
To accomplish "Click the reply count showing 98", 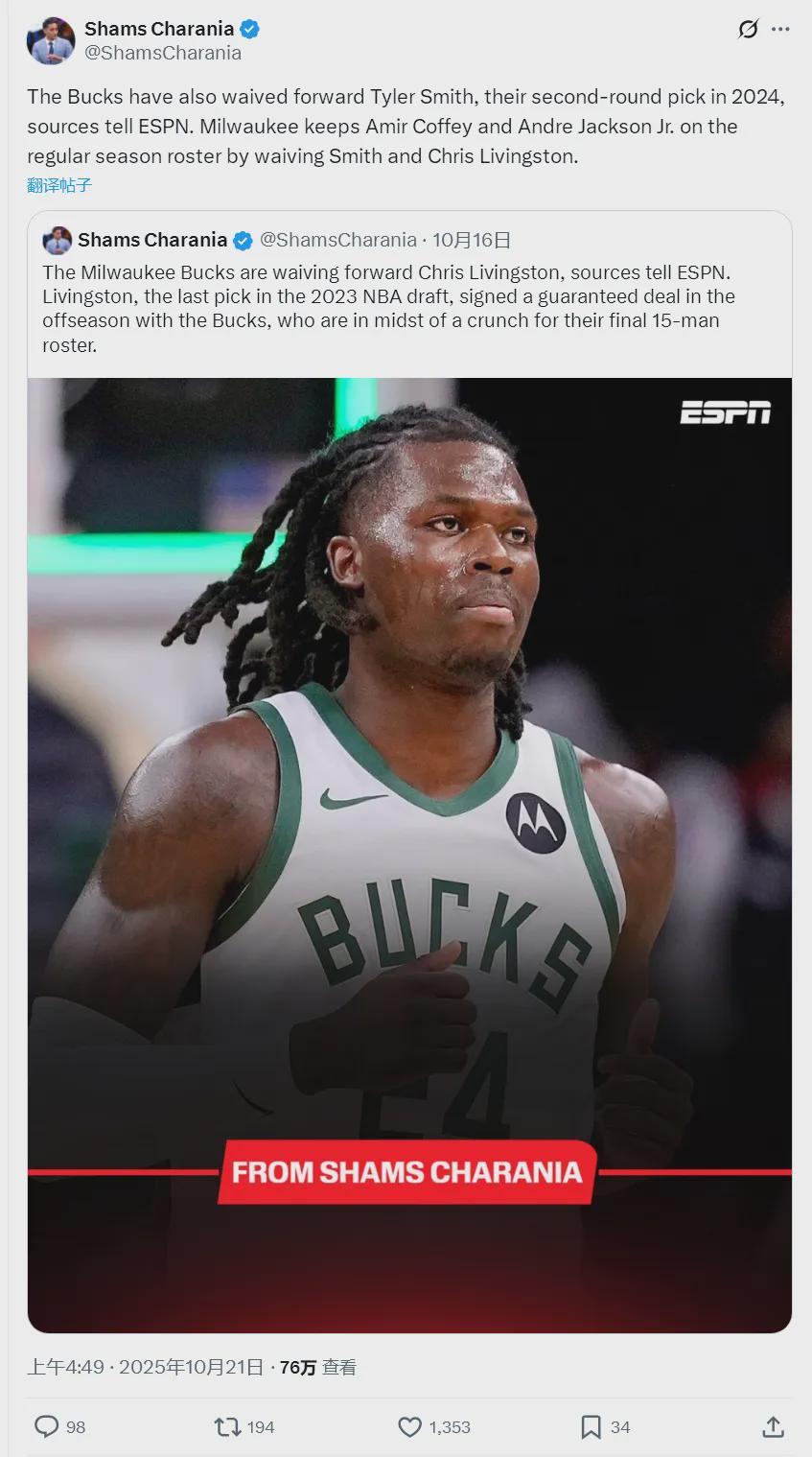I will click(73, 1426).
